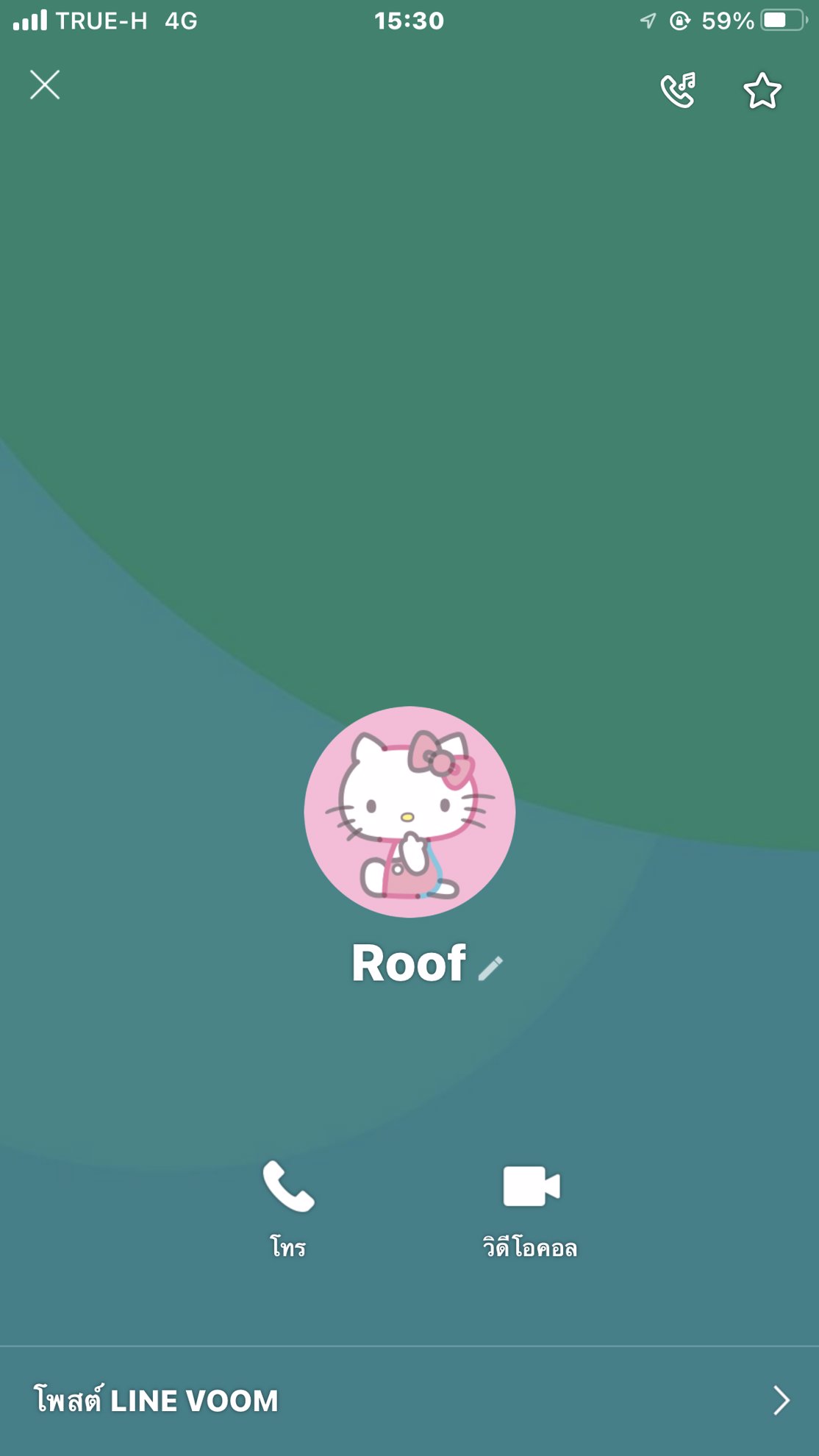Edit the display name Roof
The width and height of the screenshot is (819, 1456).
pos(490,968)
